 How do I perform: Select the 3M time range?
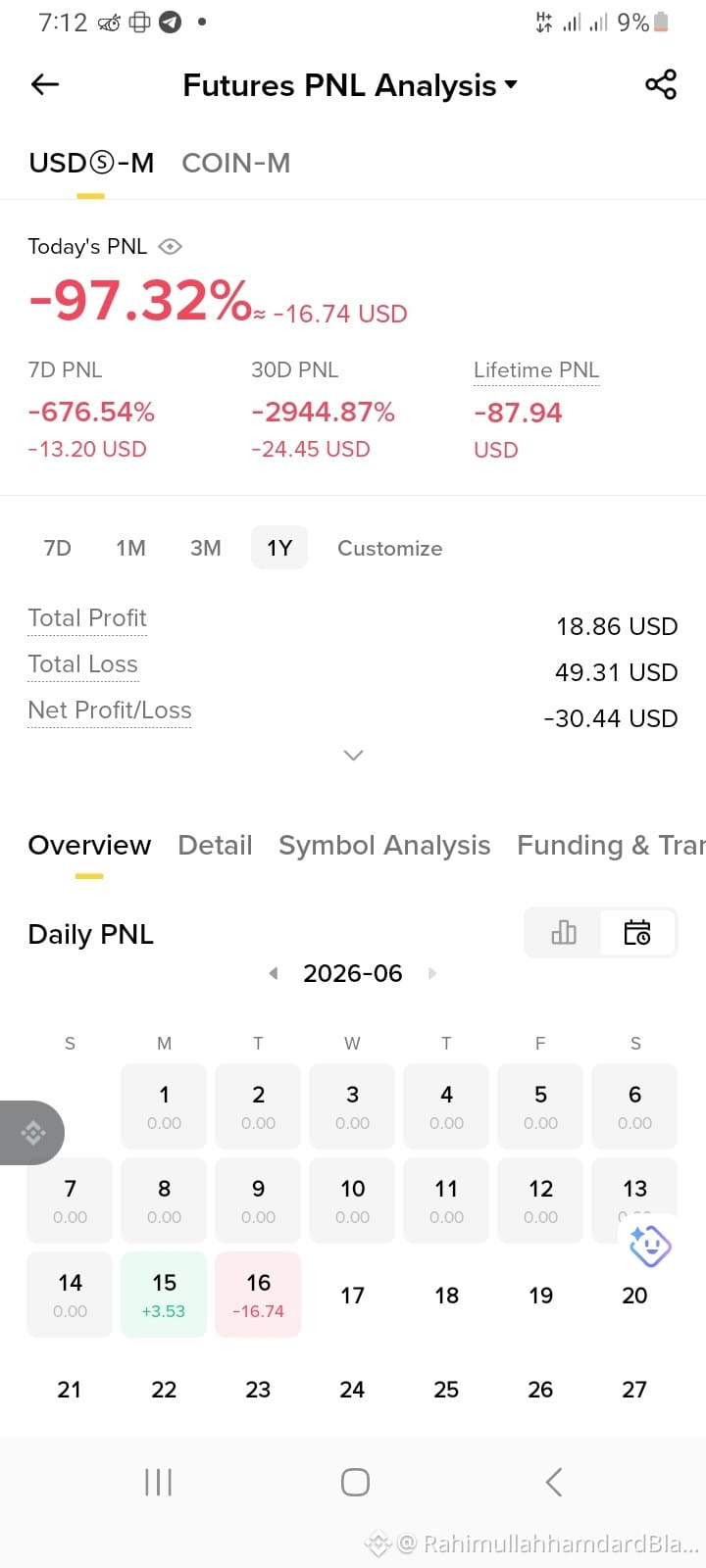click(205, 548)
